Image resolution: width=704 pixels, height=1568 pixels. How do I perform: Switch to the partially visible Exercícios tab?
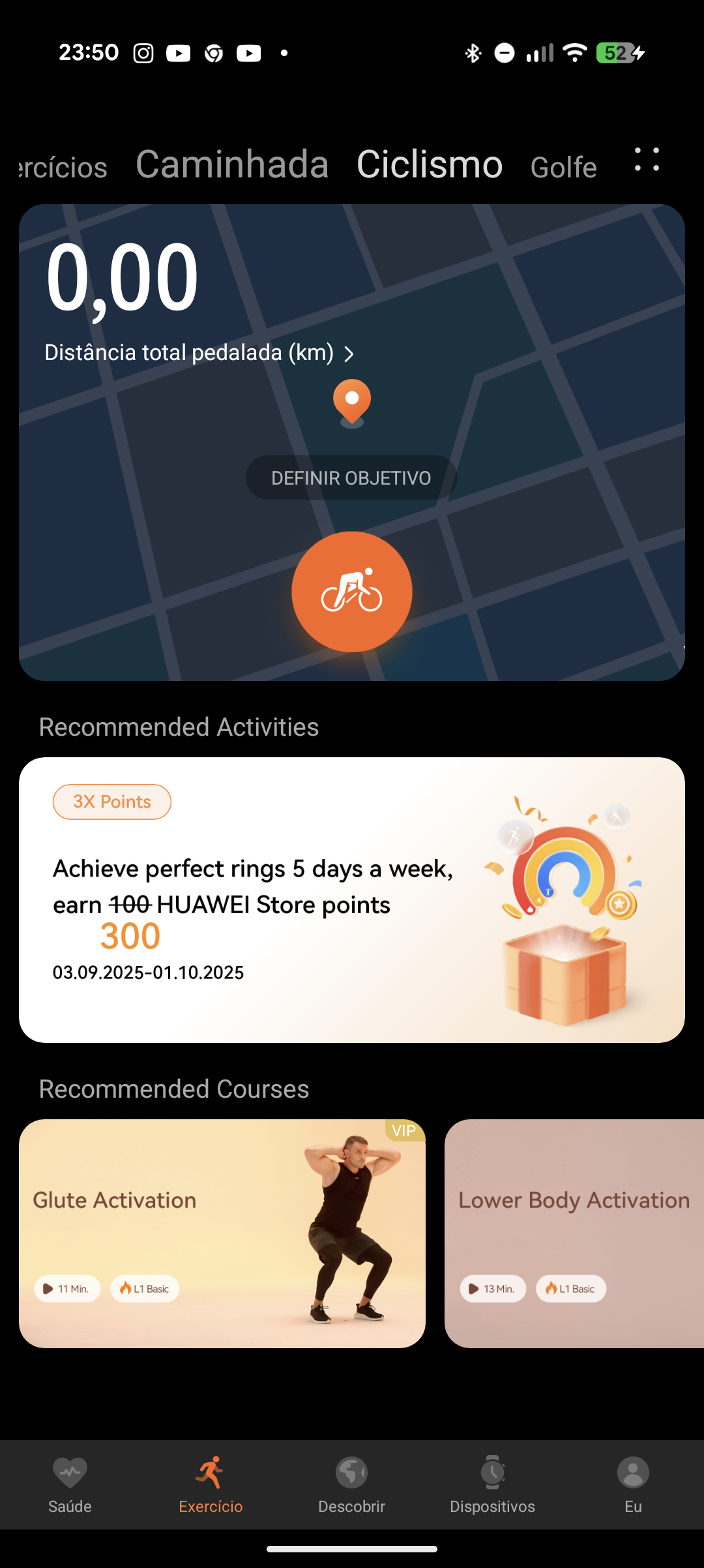point(63,168)
